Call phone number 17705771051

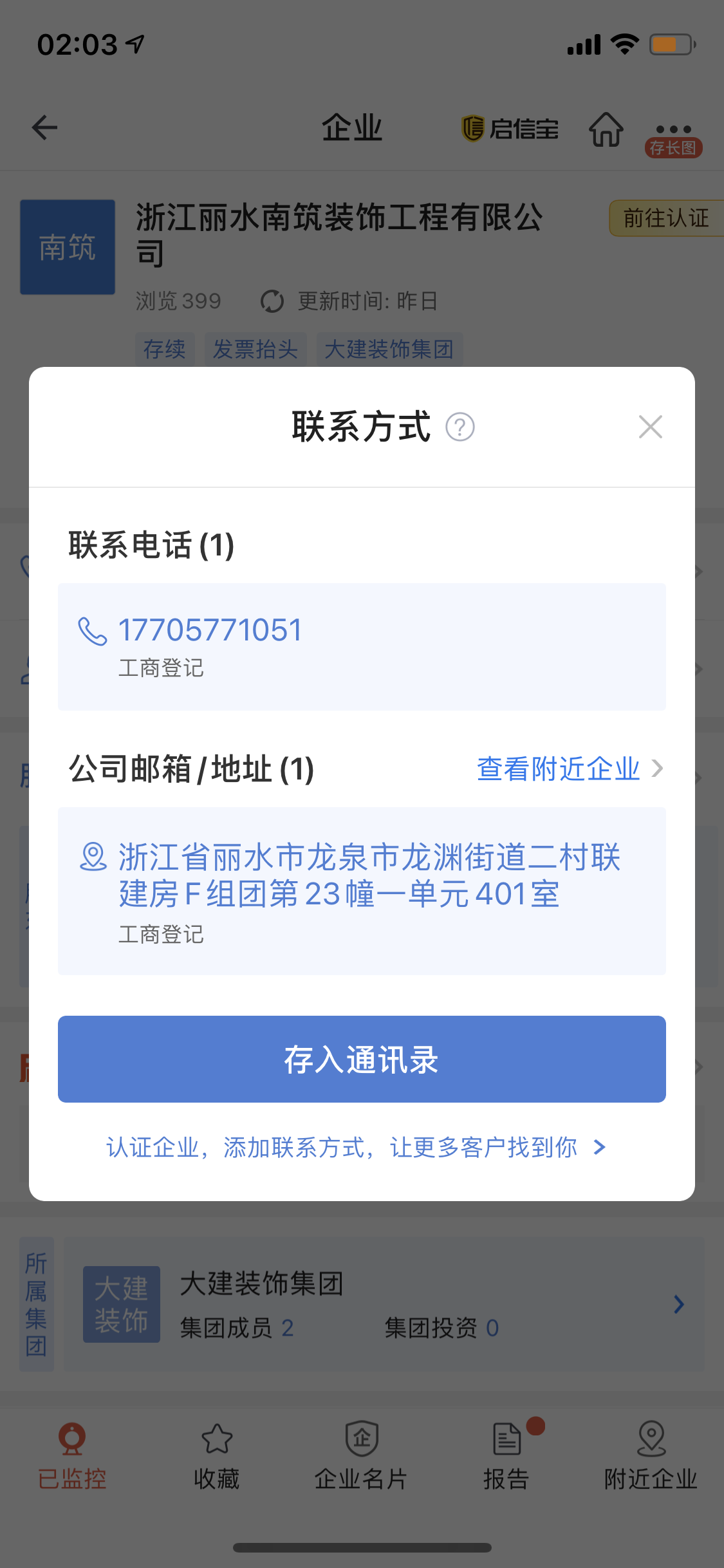(210, 630)
